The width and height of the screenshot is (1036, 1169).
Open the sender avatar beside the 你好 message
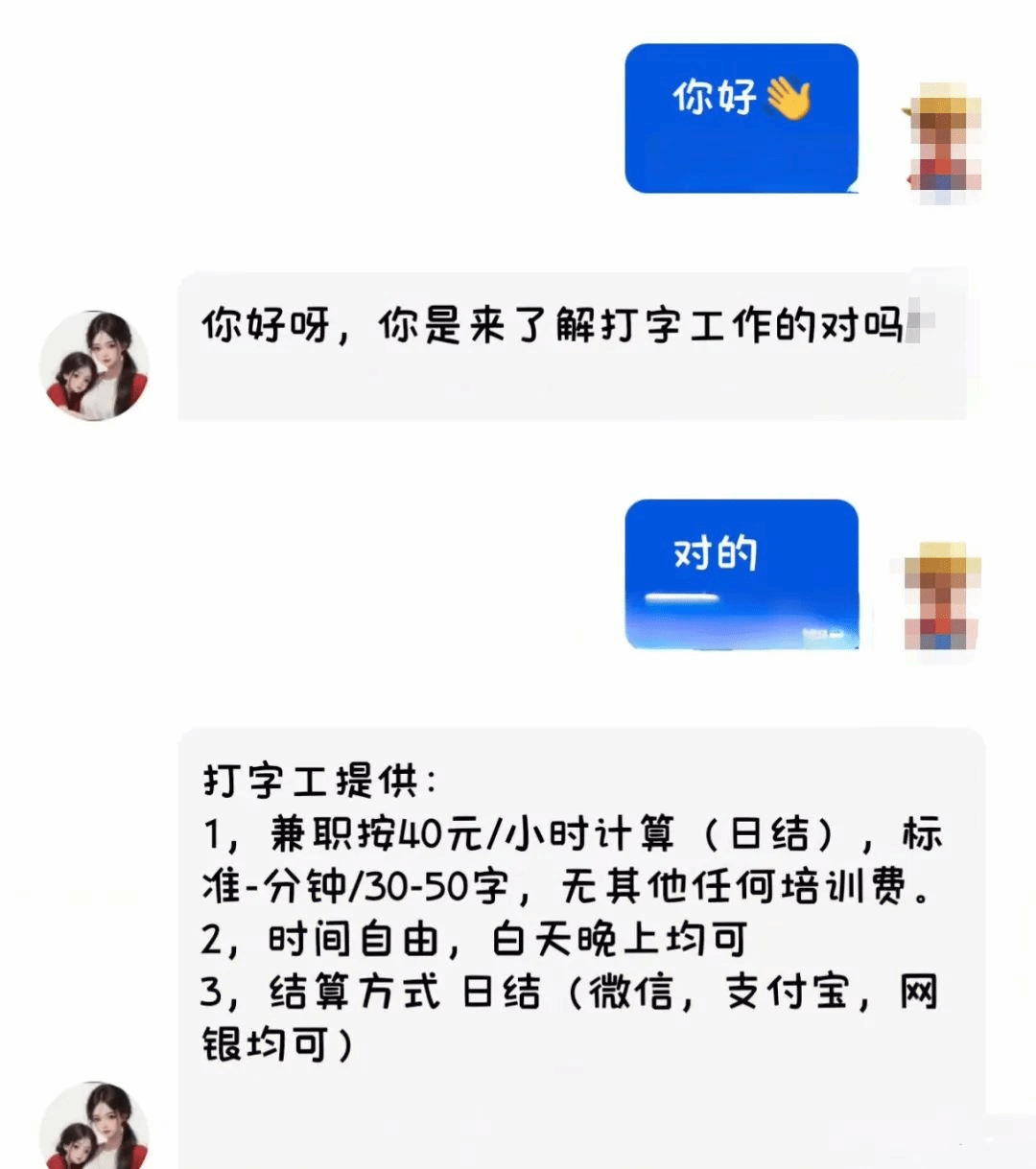click(945, 142)
